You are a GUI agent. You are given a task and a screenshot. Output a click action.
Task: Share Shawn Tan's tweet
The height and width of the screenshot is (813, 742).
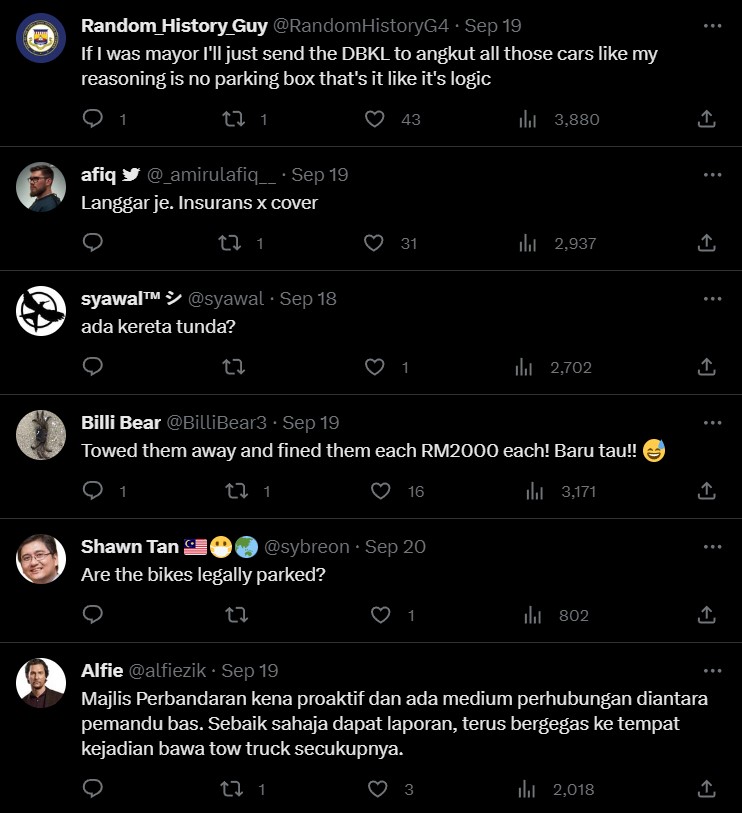tap(706, 615)
